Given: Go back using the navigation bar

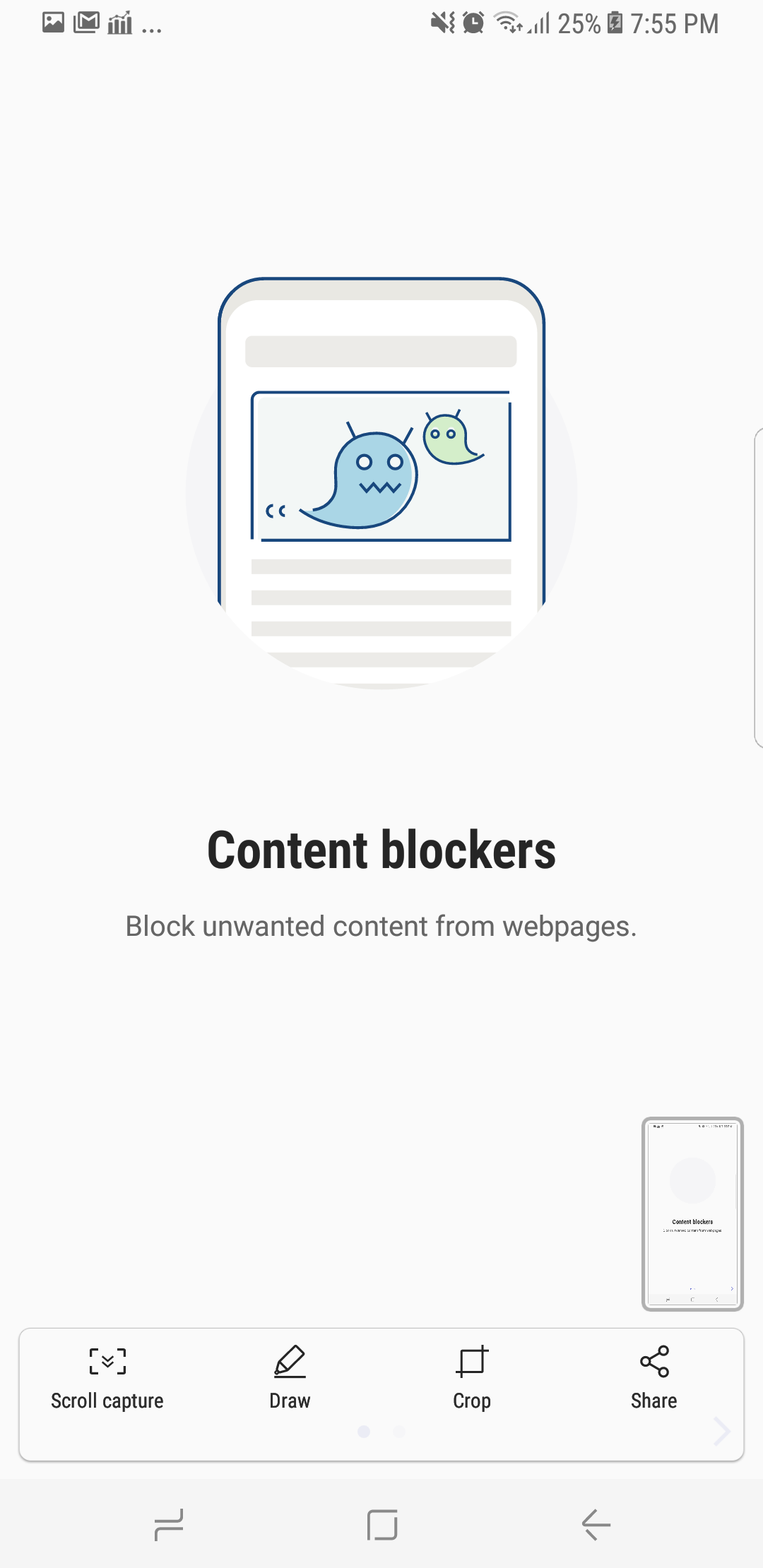Looking at the screenshot, I should [596, 1524].
